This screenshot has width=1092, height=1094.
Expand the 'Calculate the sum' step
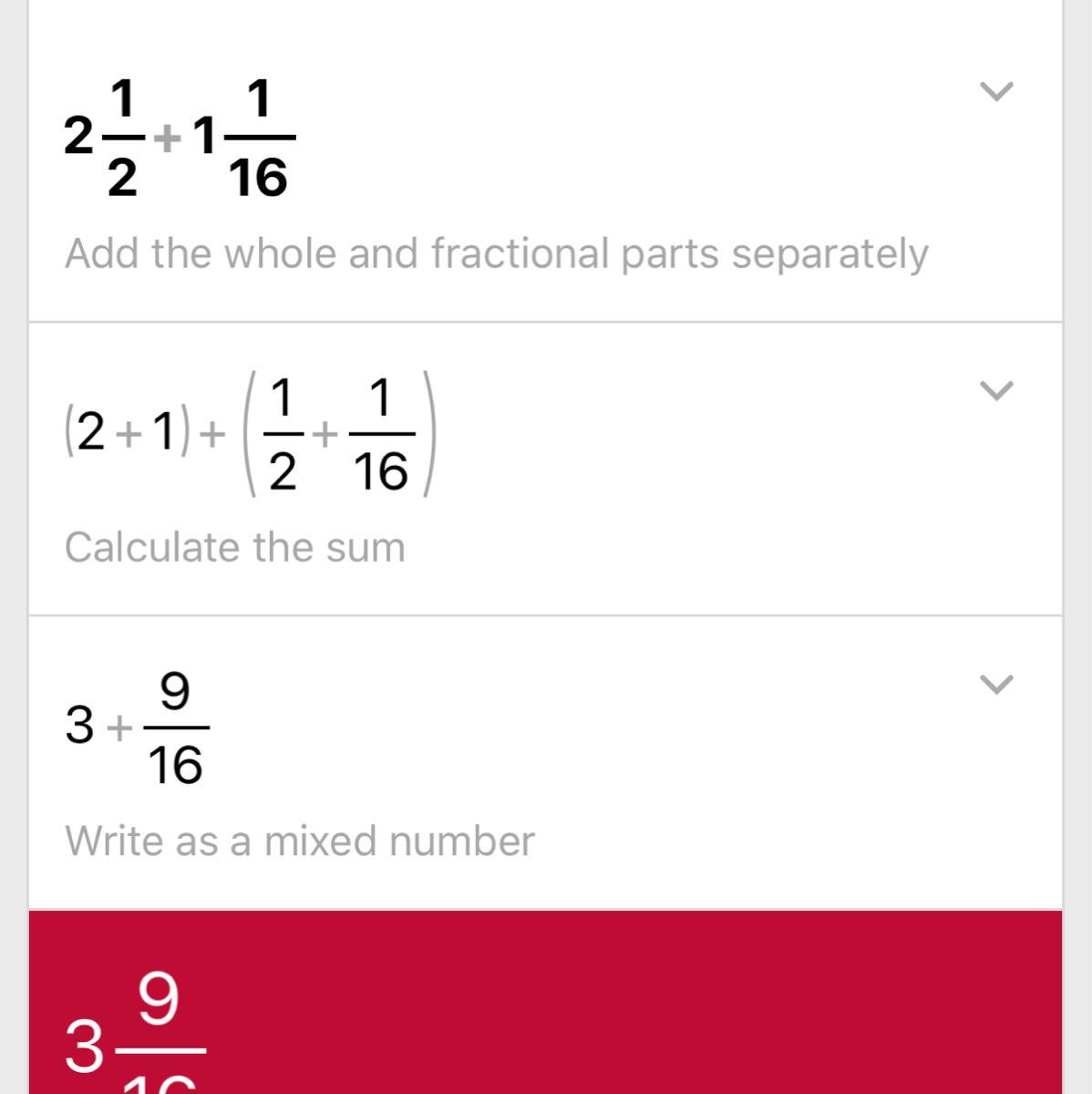pos(995,391)
